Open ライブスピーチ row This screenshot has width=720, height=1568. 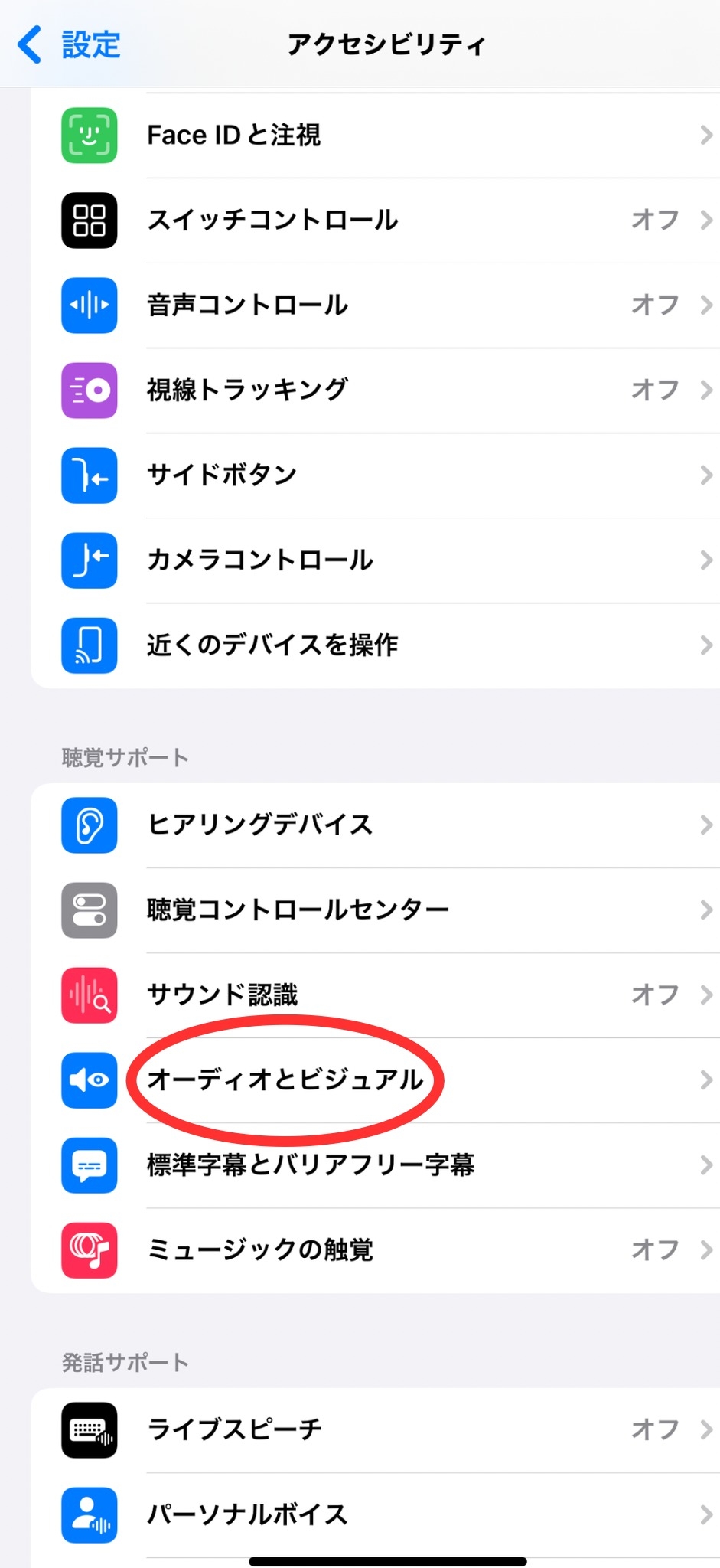point(375,1430)
